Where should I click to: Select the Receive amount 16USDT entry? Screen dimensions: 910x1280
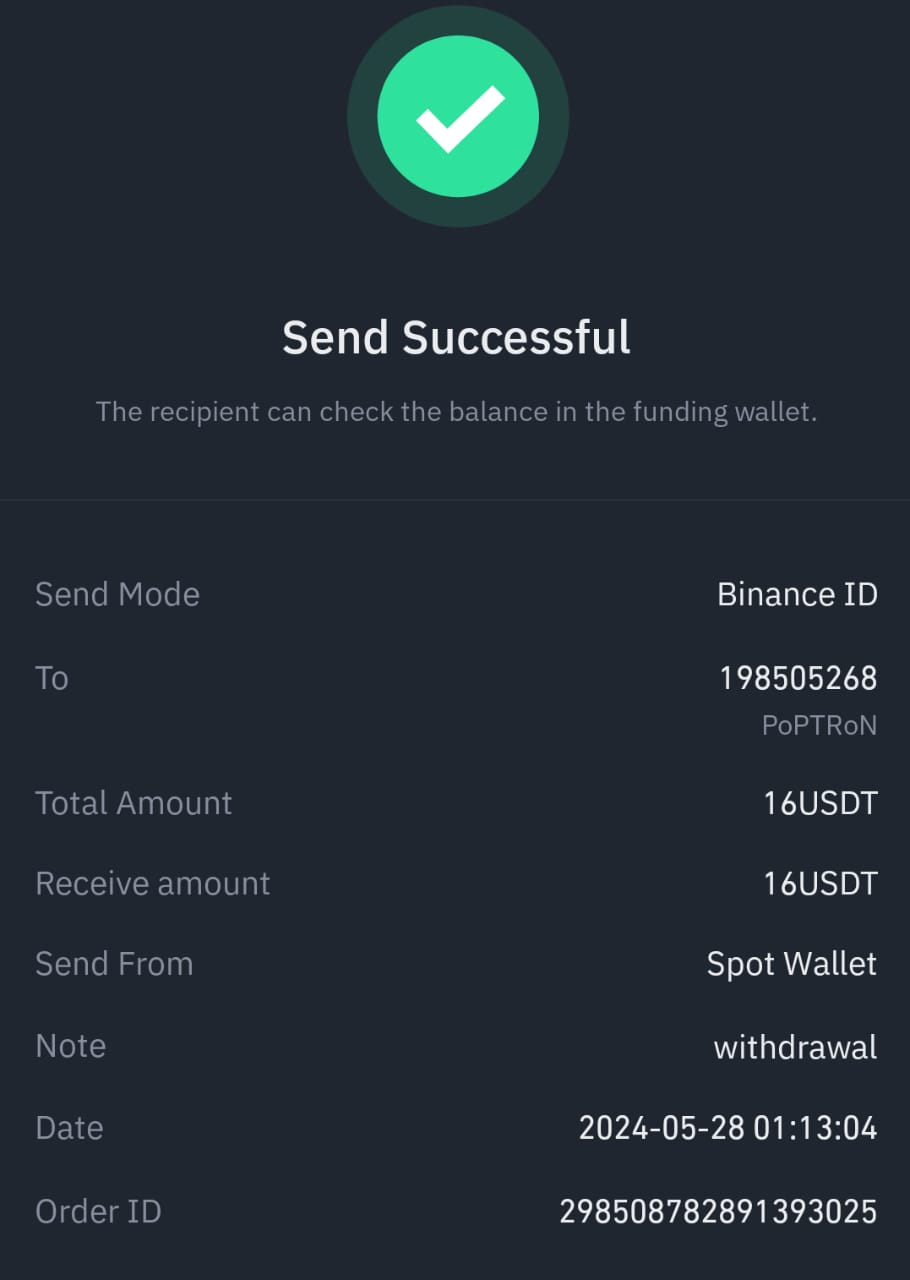pyautogui.click(x=820, y=883)
